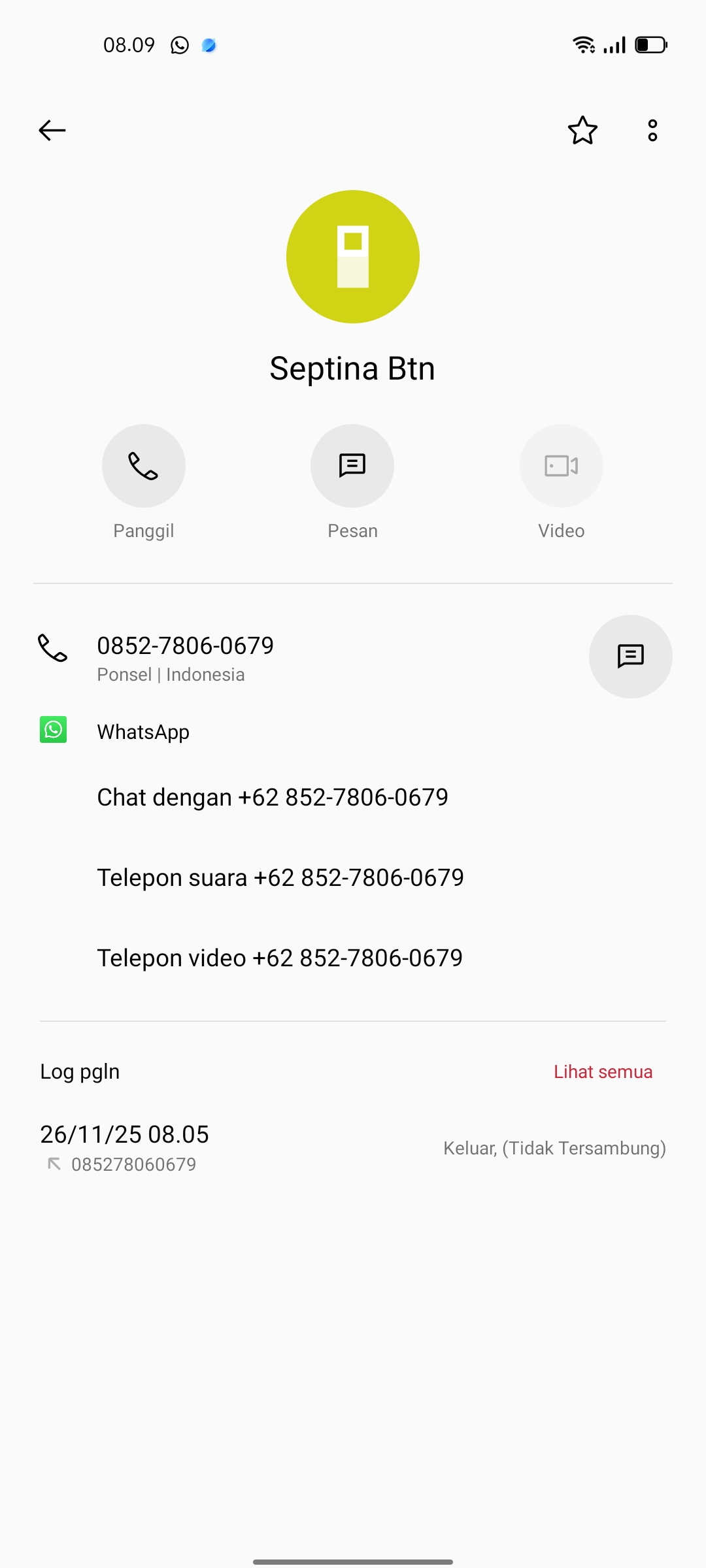Image resolution: width=706 pixels, height=1568 pixels.
Task: Tap the Pesan message icon
Action: [352, 465]
